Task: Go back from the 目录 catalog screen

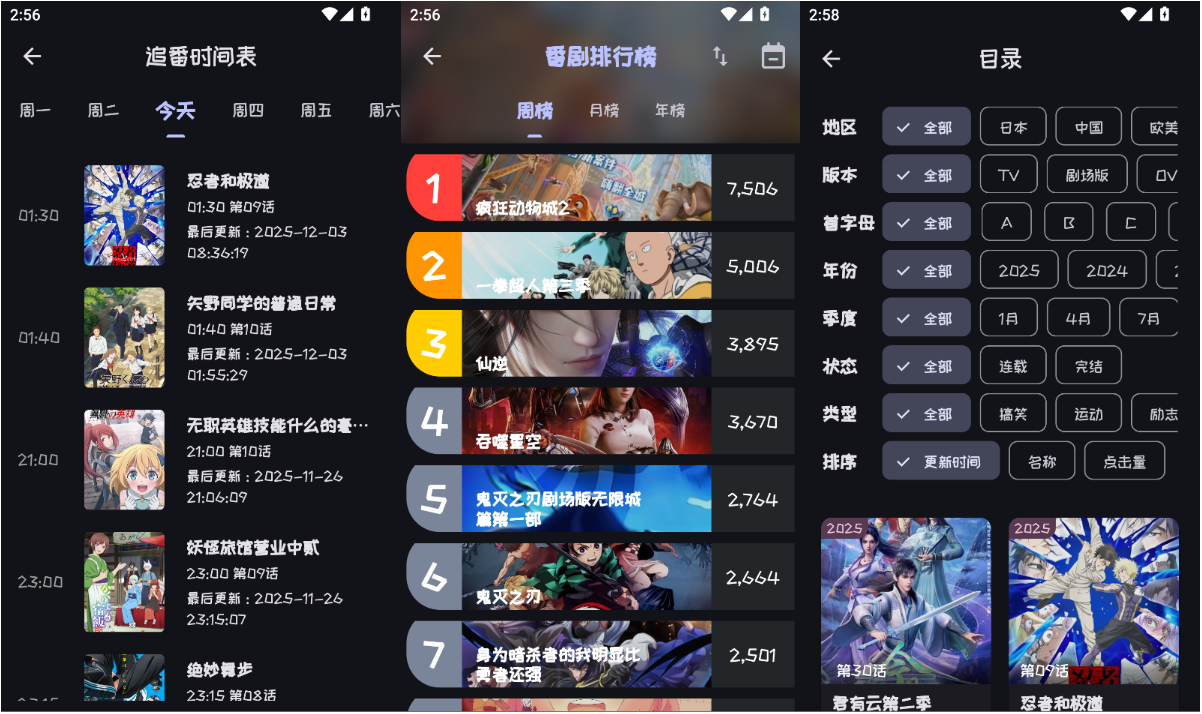Action: 831,59
